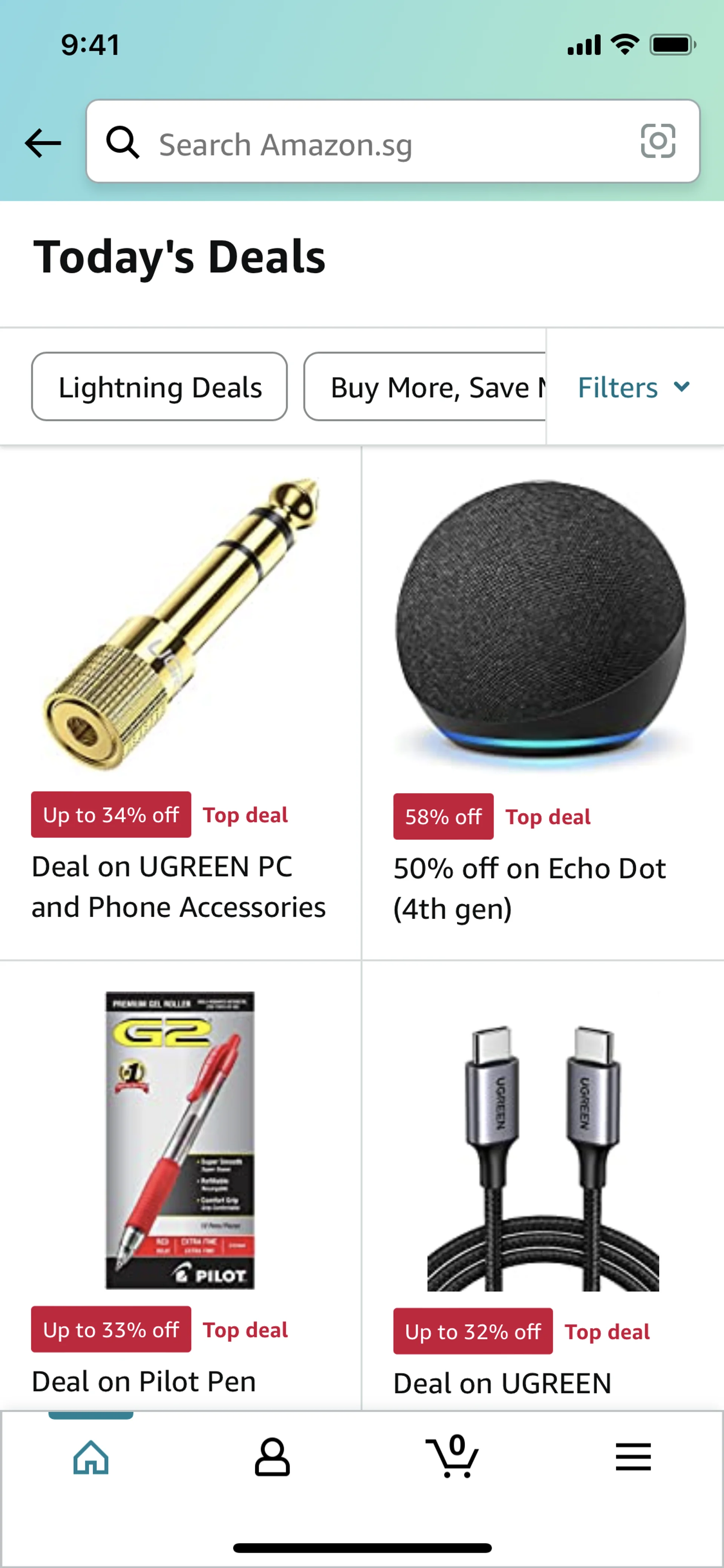The width and height of the screenshot is (724, 1568).
Task: Expand the Filters dropdown
Action: [633, 387]
